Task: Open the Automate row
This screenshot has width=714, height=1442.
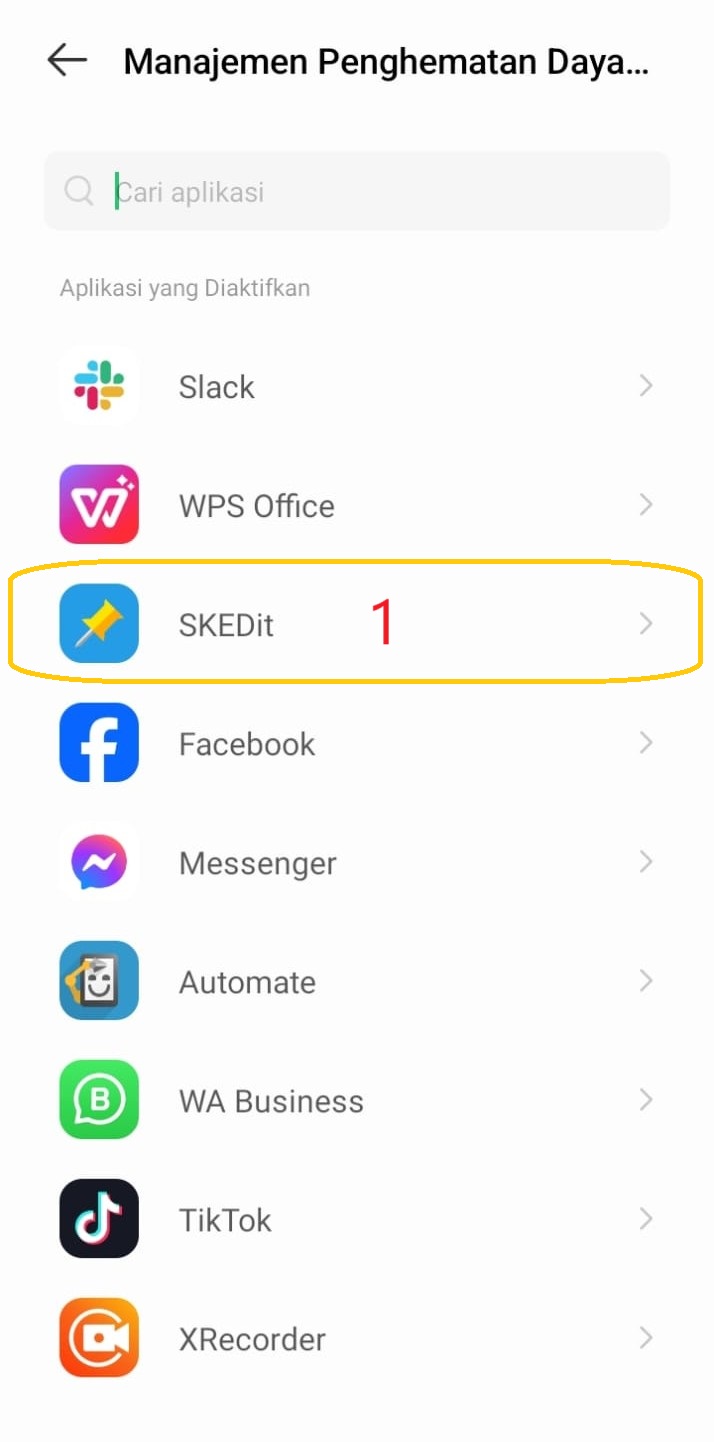Action: pyautogui.click(x=357, y=981)
